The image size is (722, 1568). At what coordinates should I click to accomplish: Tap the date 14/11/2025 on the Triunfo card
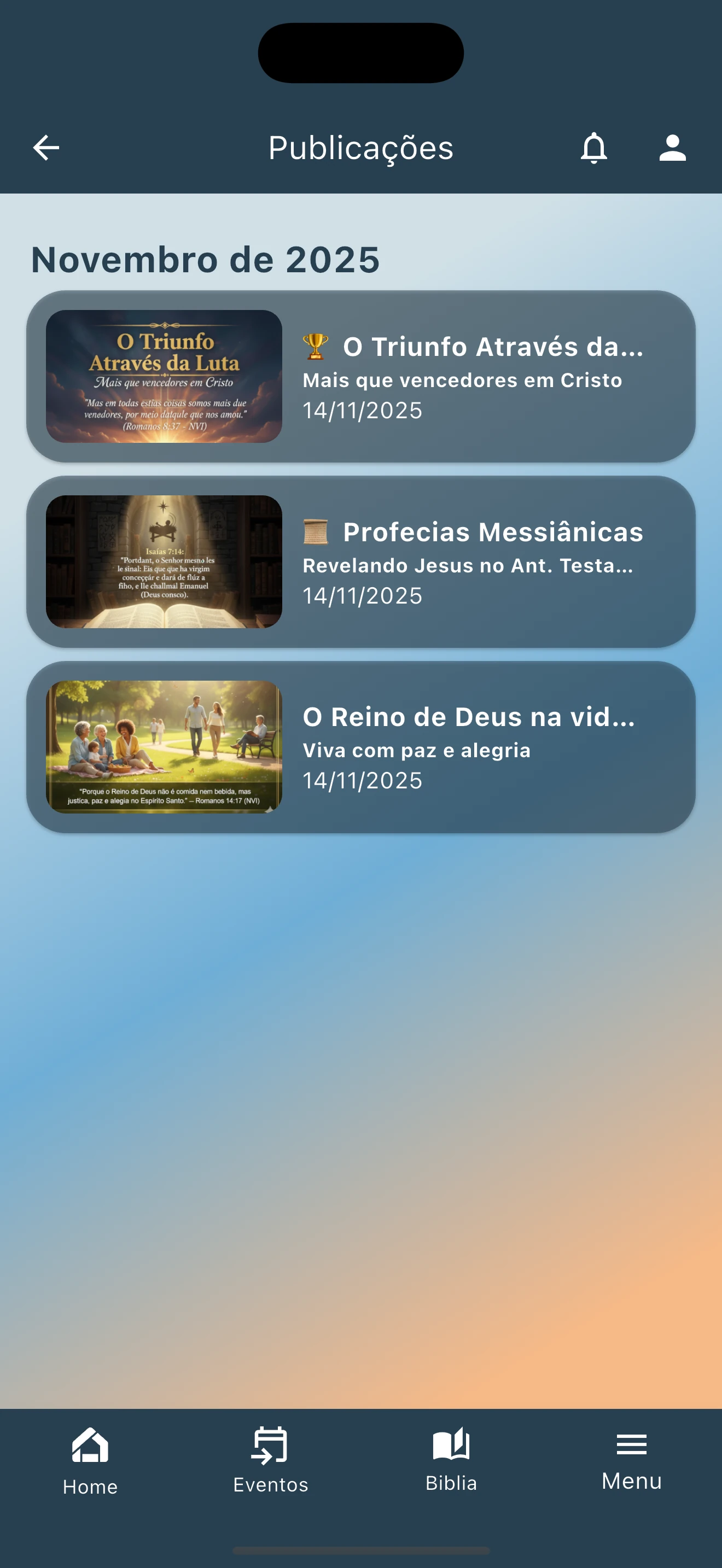pyautogui.click(x=362, y=410)
